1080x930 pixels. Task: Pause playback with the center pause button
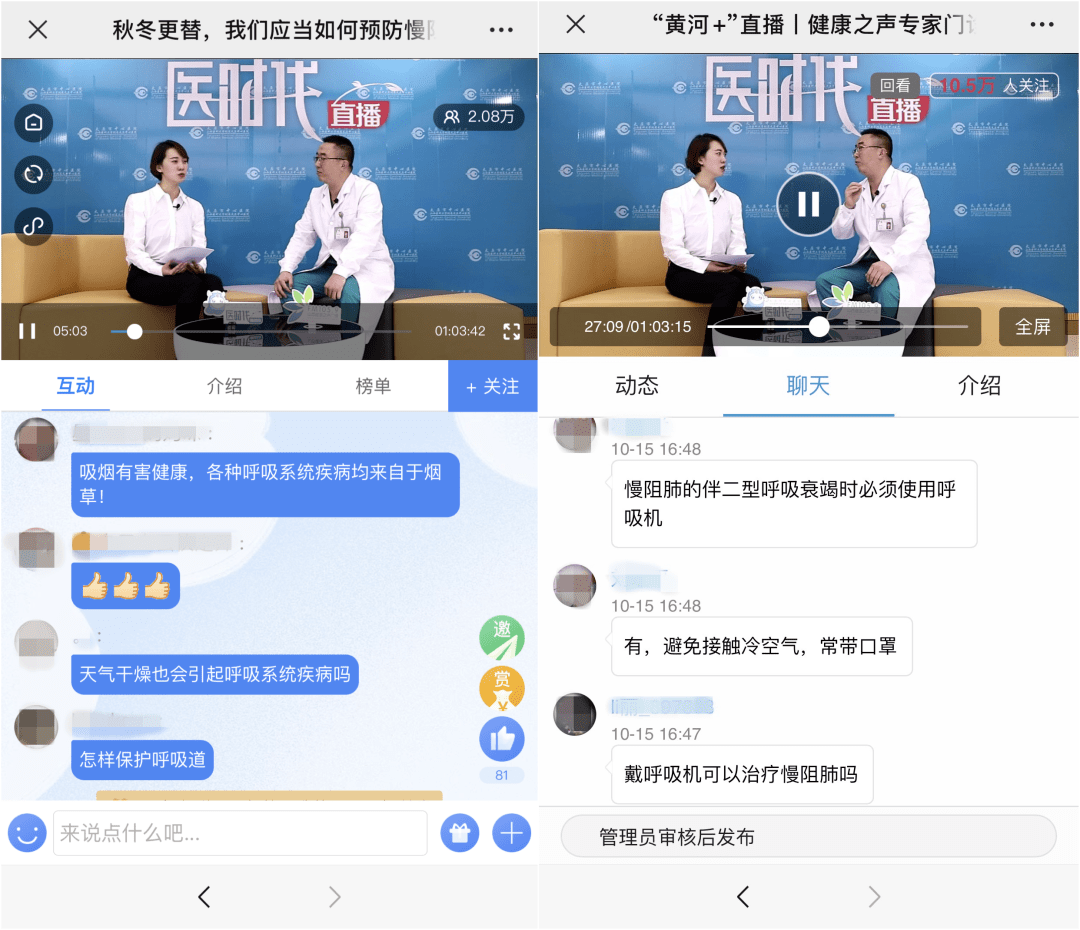pyautogui.click(x=808, y=204)
